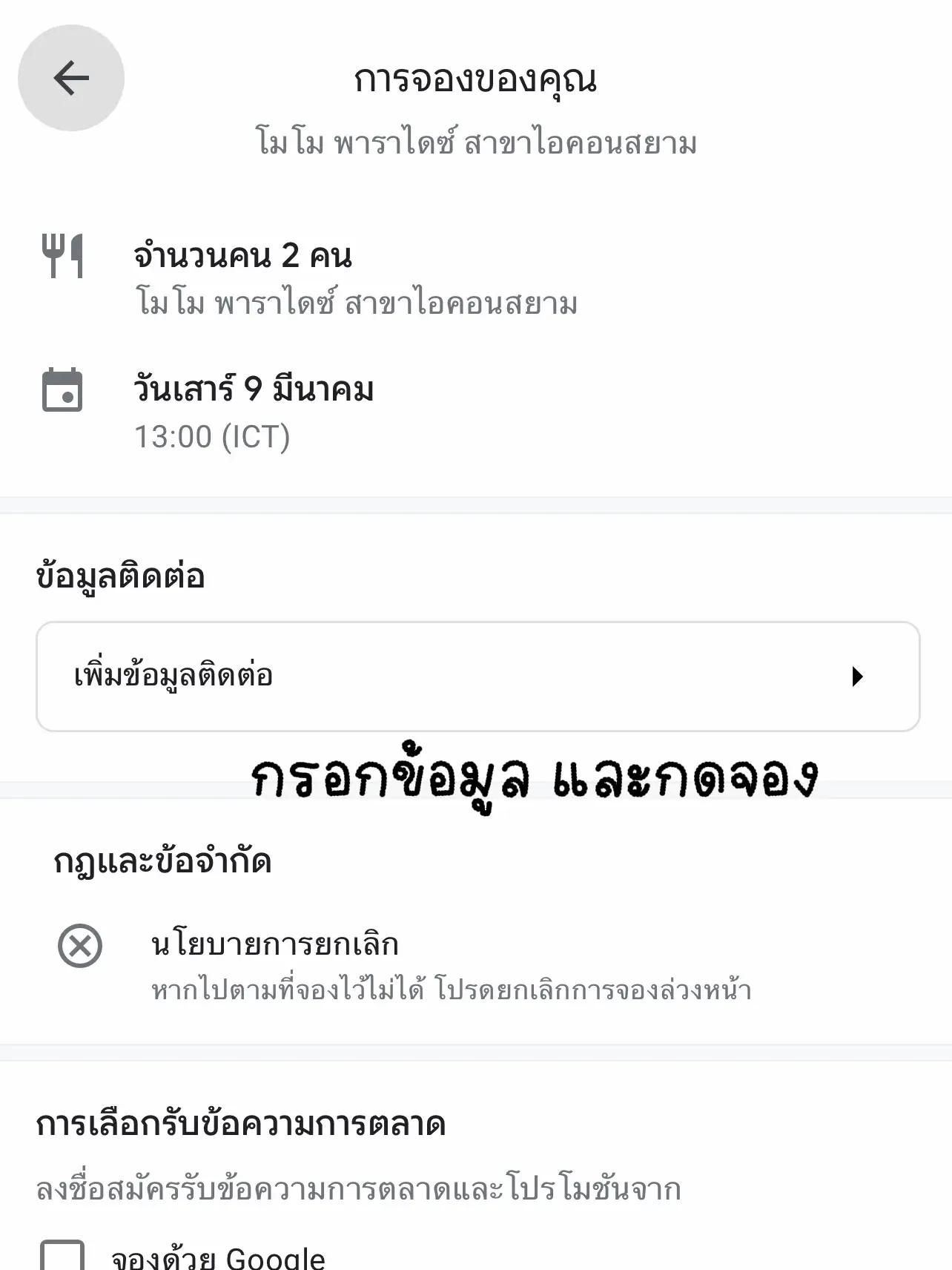
Task: Click the cancellation policy X icon
Action: tap(76, 946)
